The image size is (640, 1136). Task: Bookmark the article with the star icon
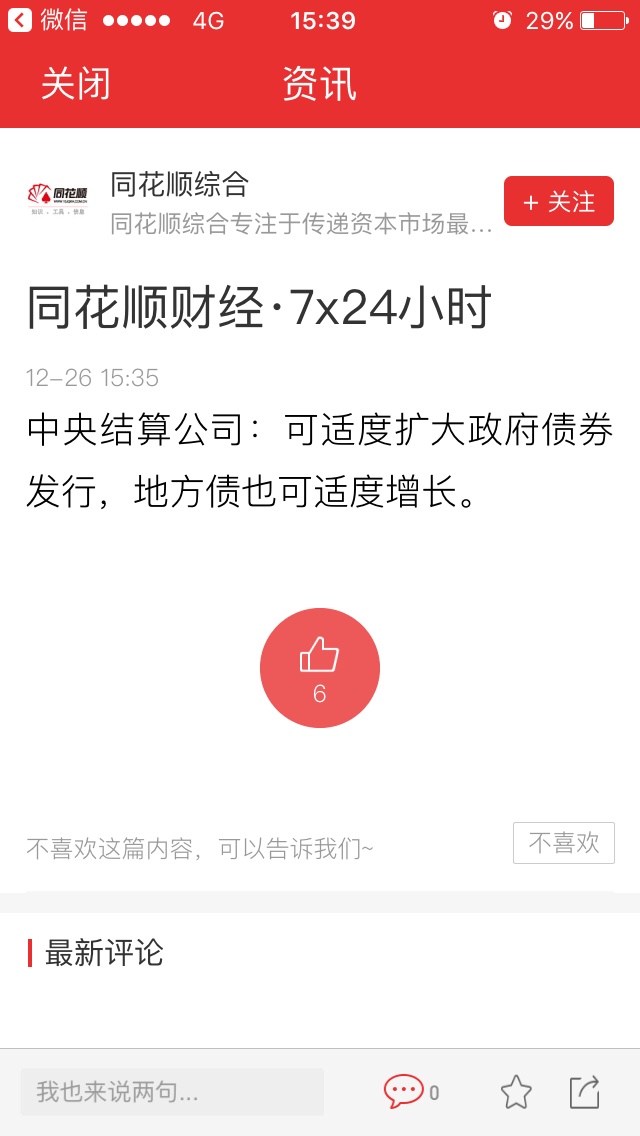pos(516,1092)
